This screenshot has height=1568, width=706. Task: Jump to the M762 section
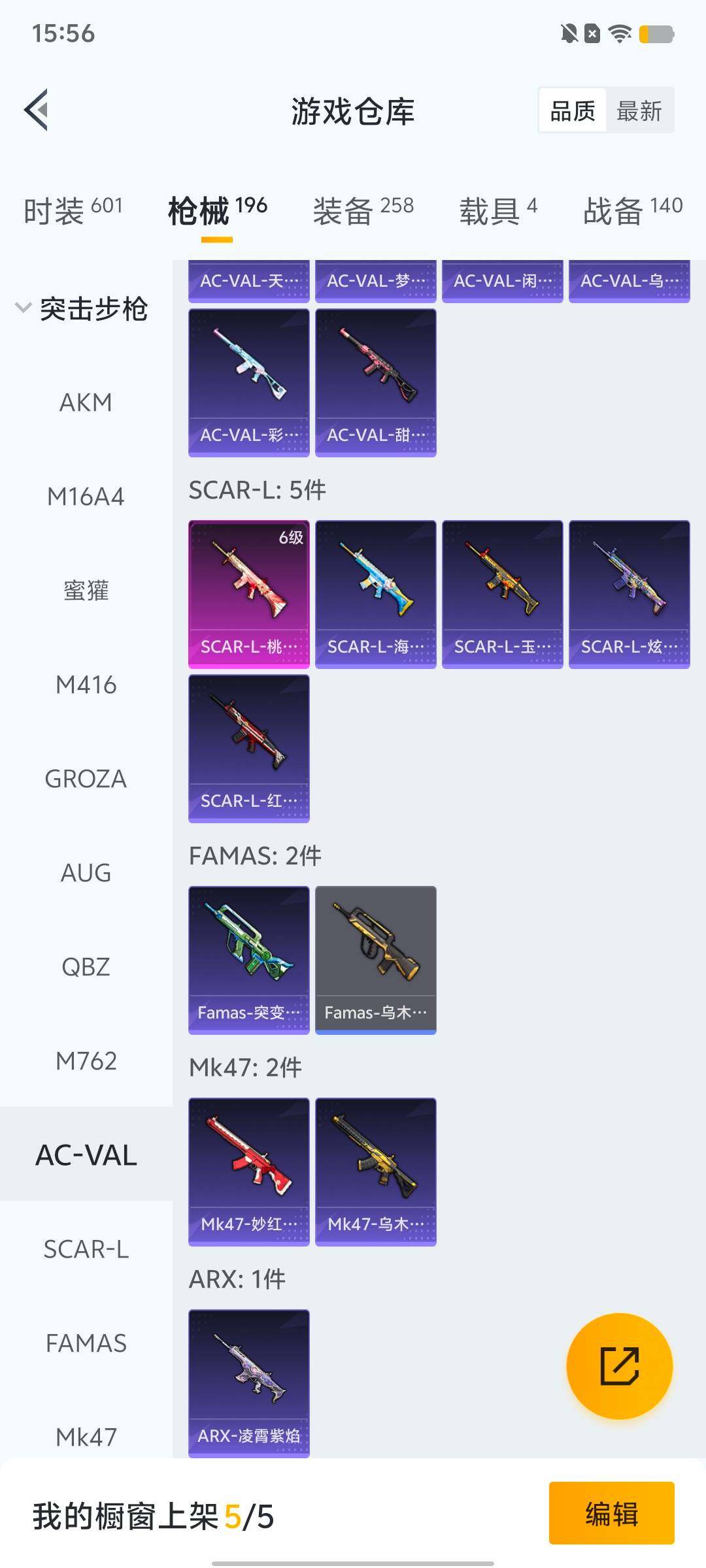coord(86,1061)
